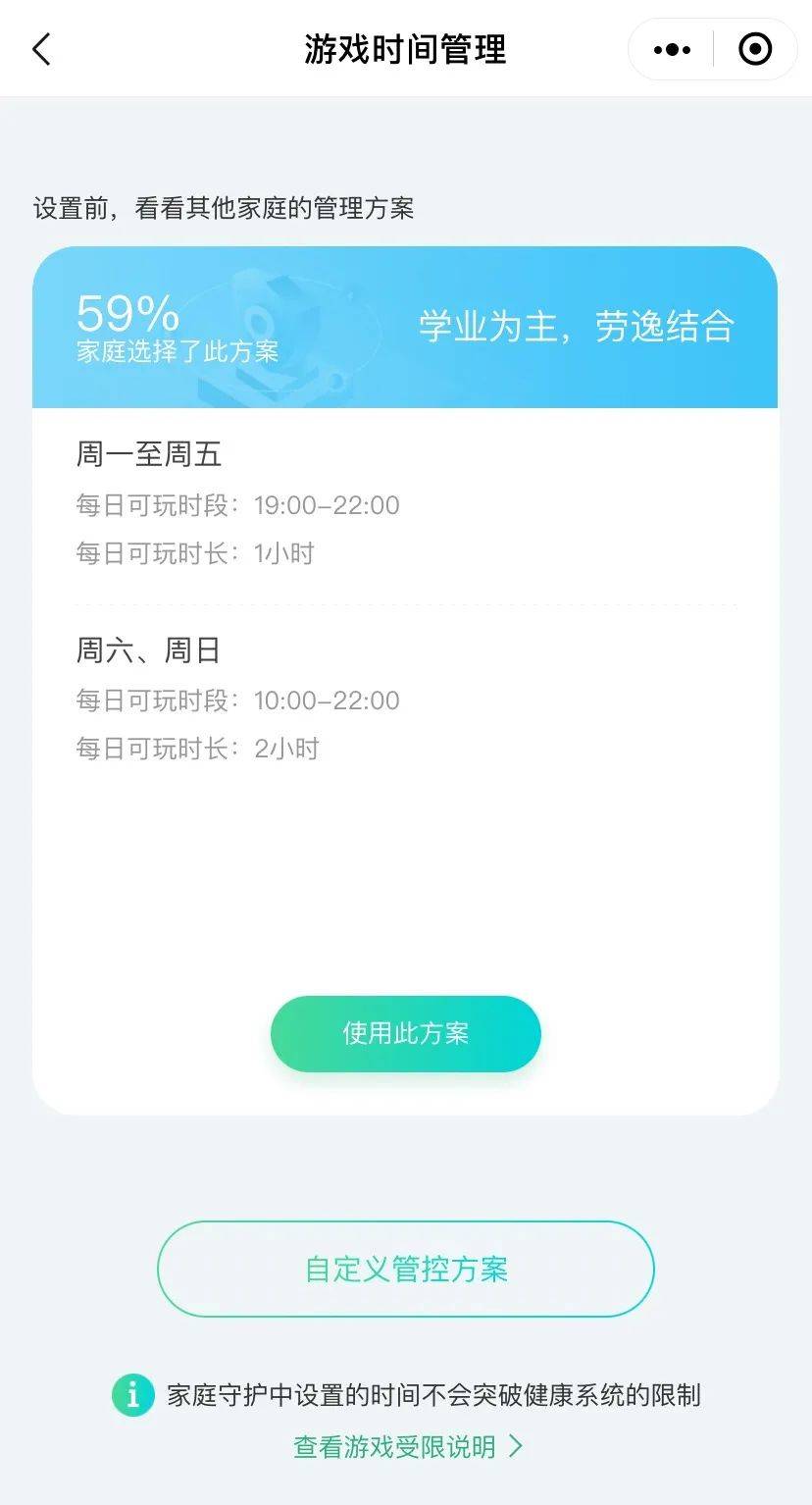Tap the 使用此方案 button
Image resolution: width=812 pixels, height=1505 pixels.
point(405,1033)
